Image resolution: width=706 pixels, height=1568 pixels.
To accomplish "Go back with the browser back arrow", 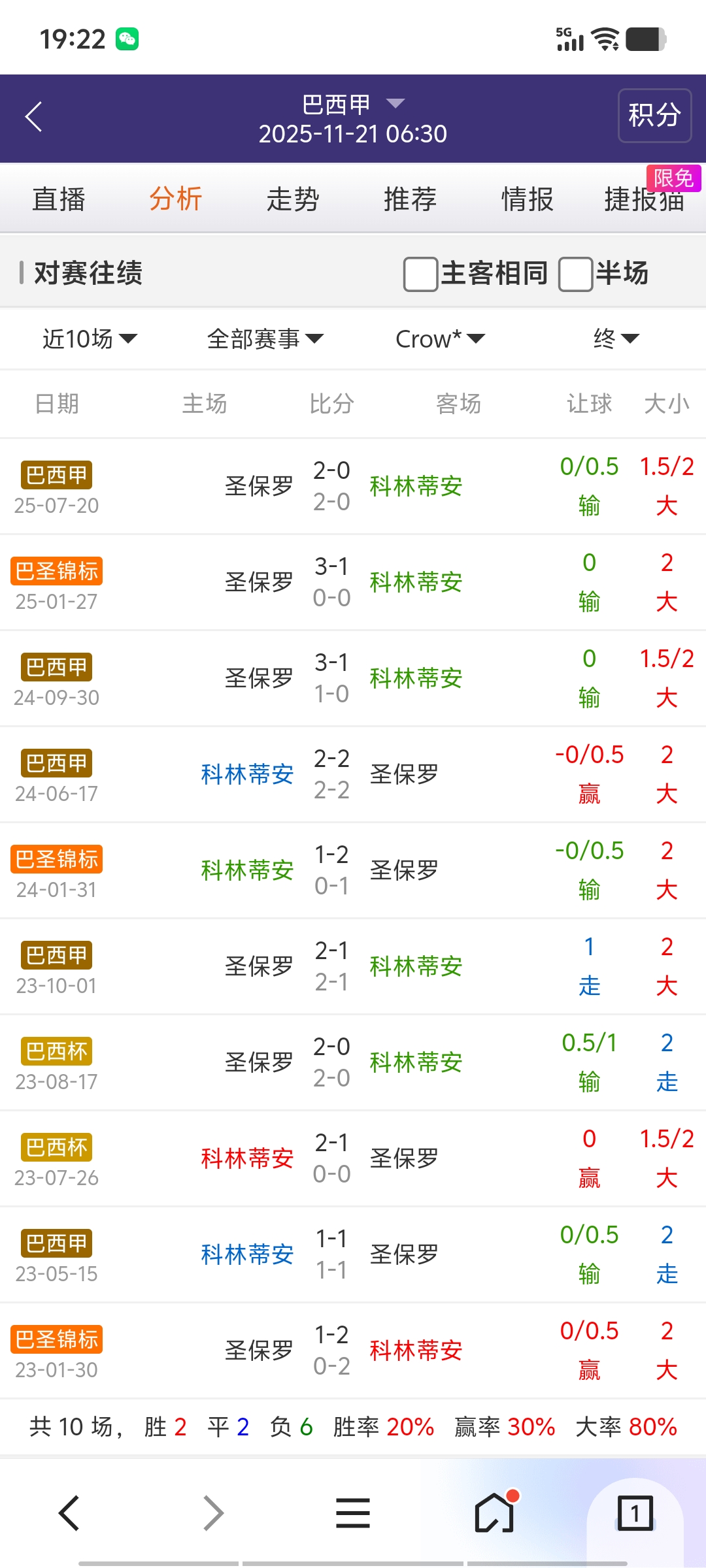I will [x=69, y=1513].
